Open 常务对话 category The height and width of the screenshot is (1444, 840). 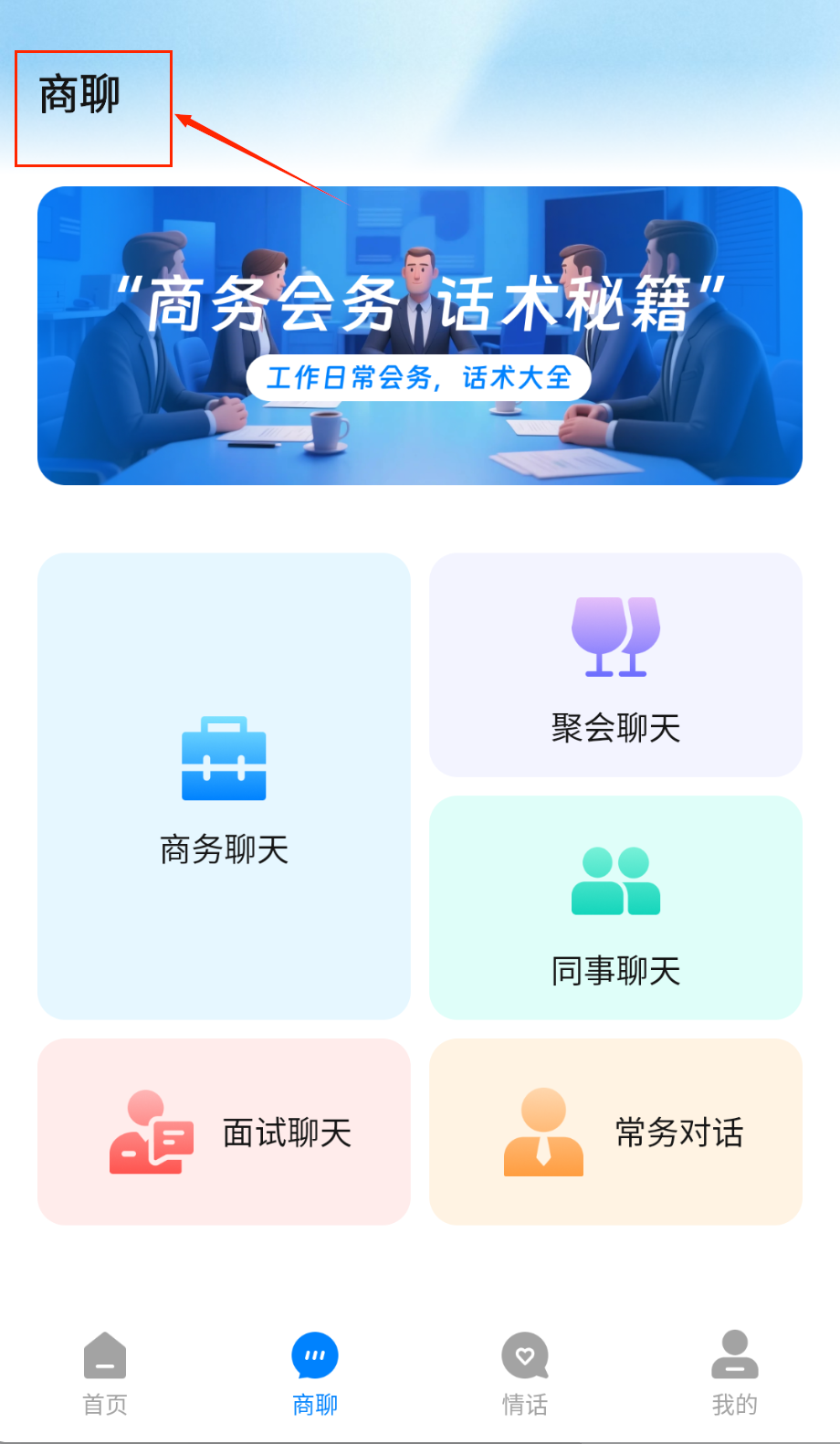pyautogui.click(x=615, y=1132)
